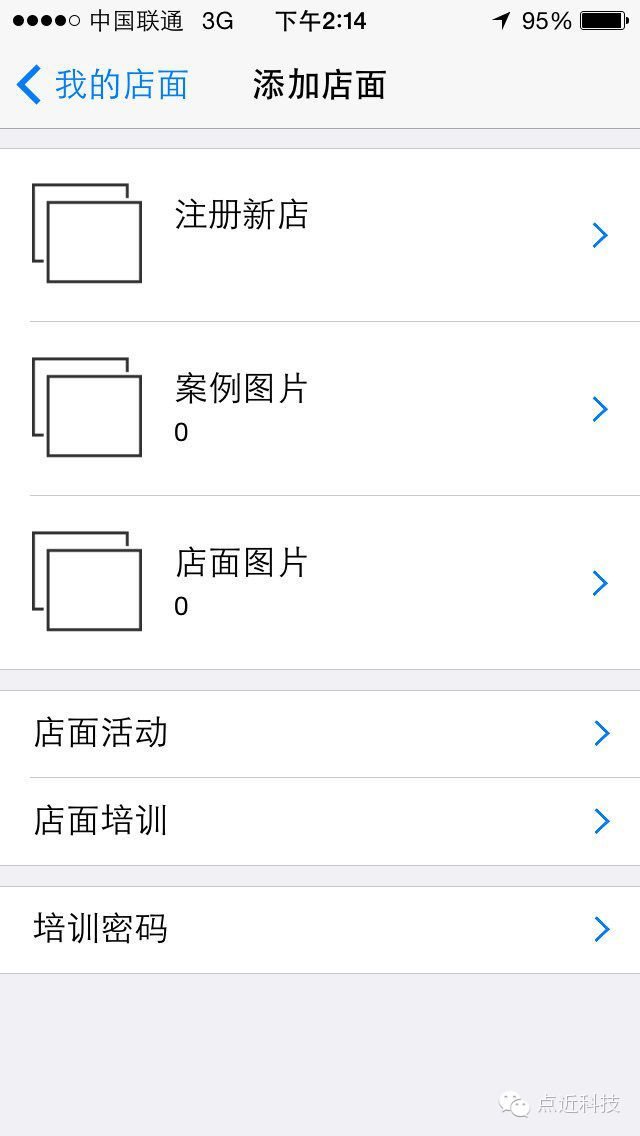Go back to 我的店面

point(103,85)
